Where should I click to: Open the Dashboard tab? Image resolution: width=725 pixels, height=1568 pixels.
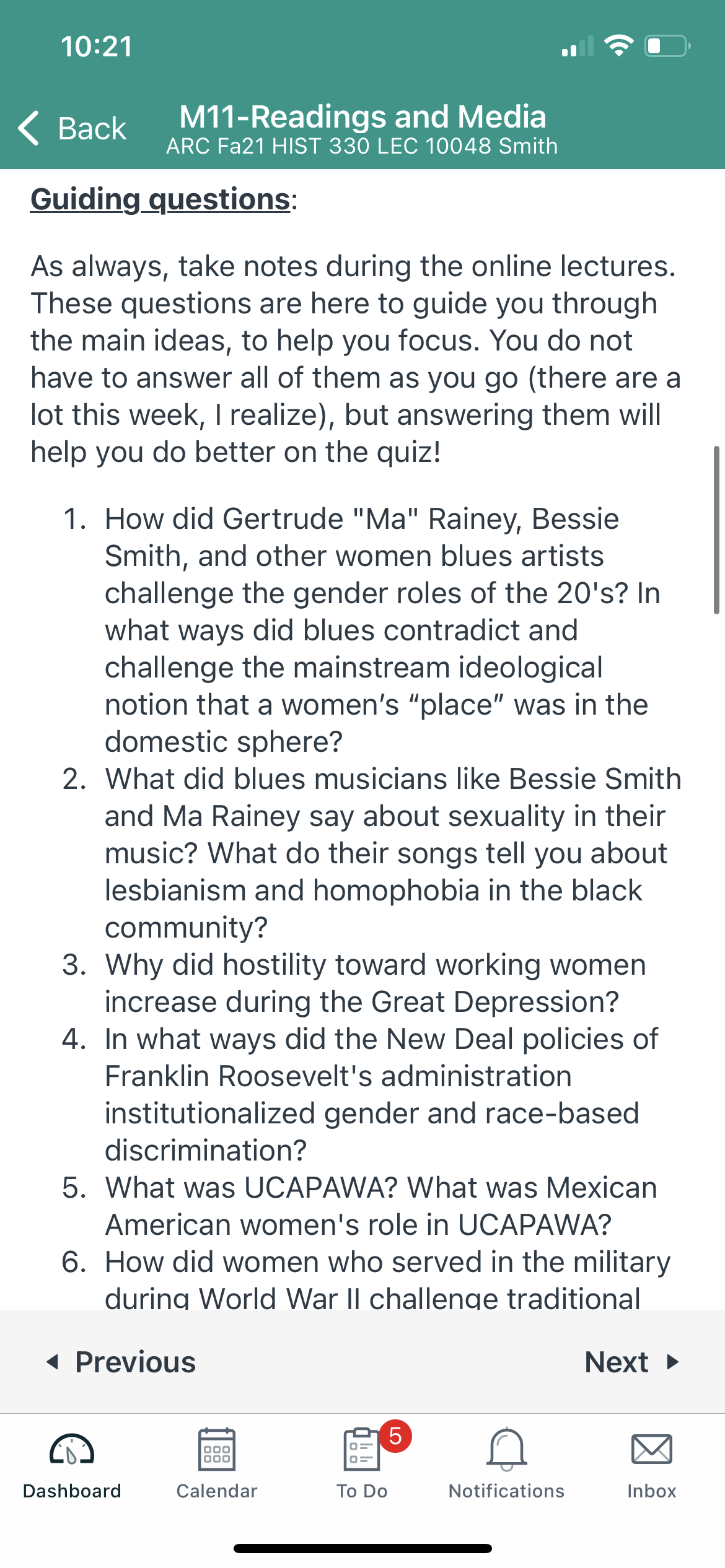click(72, 1464)
